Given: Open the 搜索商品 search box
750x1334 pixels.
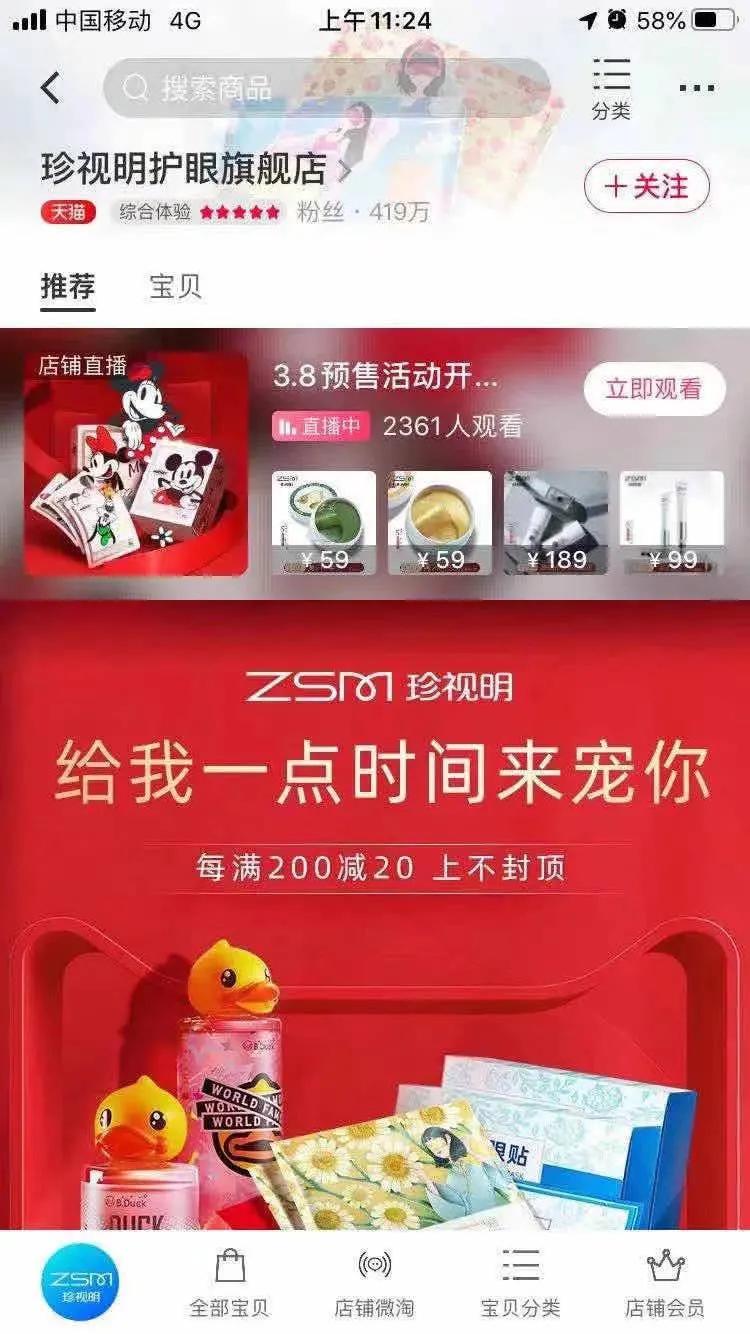Looking at the screenshot, I should click(328, 88).
